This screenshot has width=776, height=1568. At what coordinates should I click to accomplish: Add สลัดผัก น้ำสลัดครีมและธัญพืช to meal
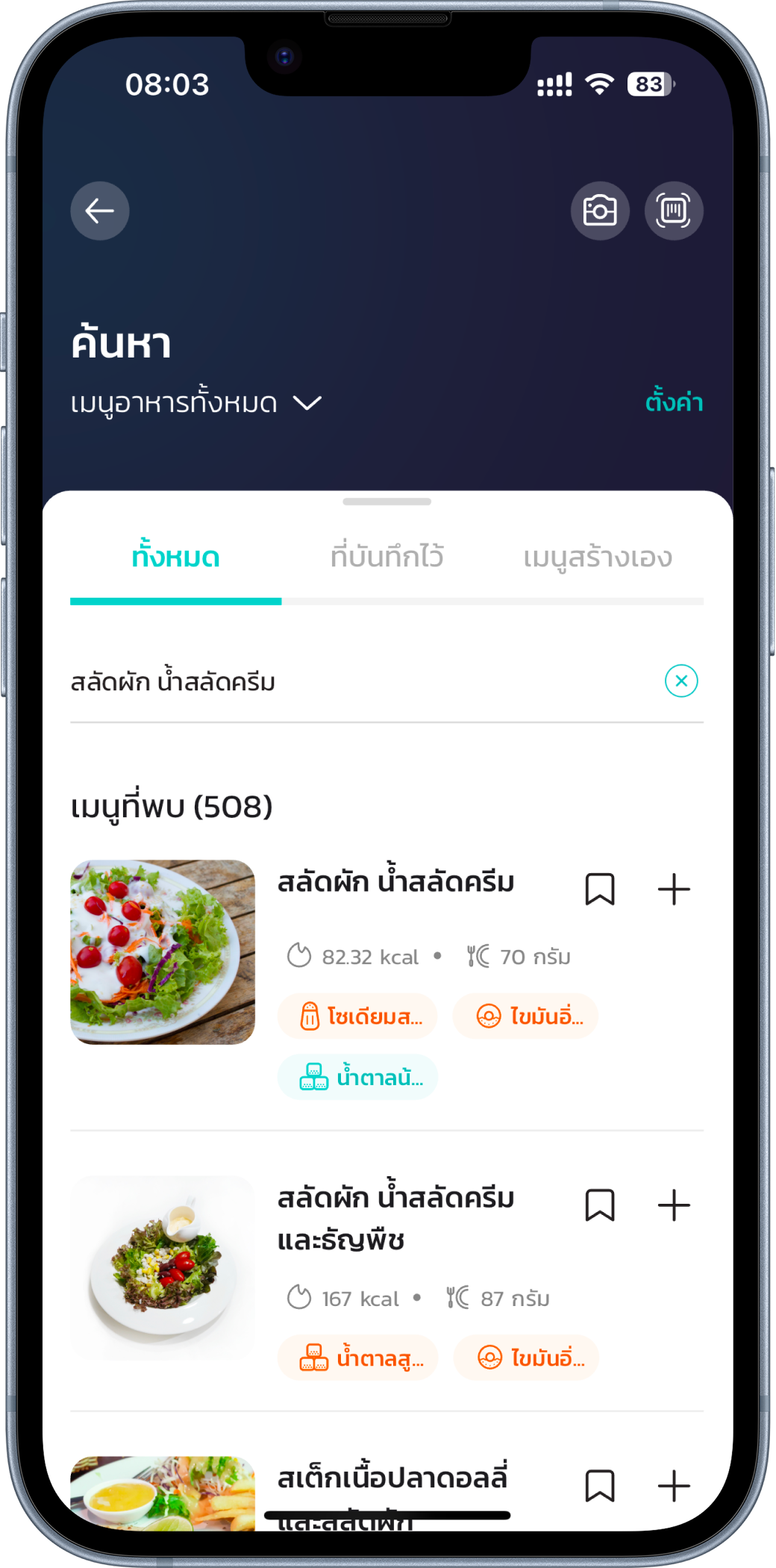click(x=673, y=1205)
